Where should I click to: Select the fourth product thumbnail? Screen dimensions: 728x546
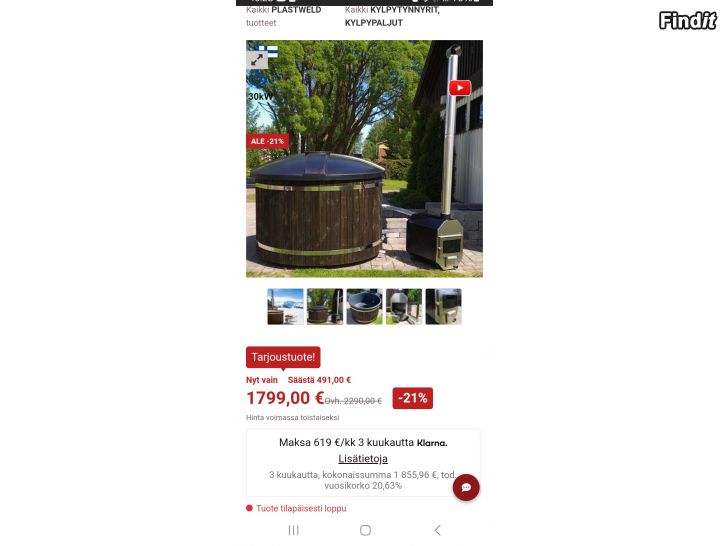tap(404, 307)
